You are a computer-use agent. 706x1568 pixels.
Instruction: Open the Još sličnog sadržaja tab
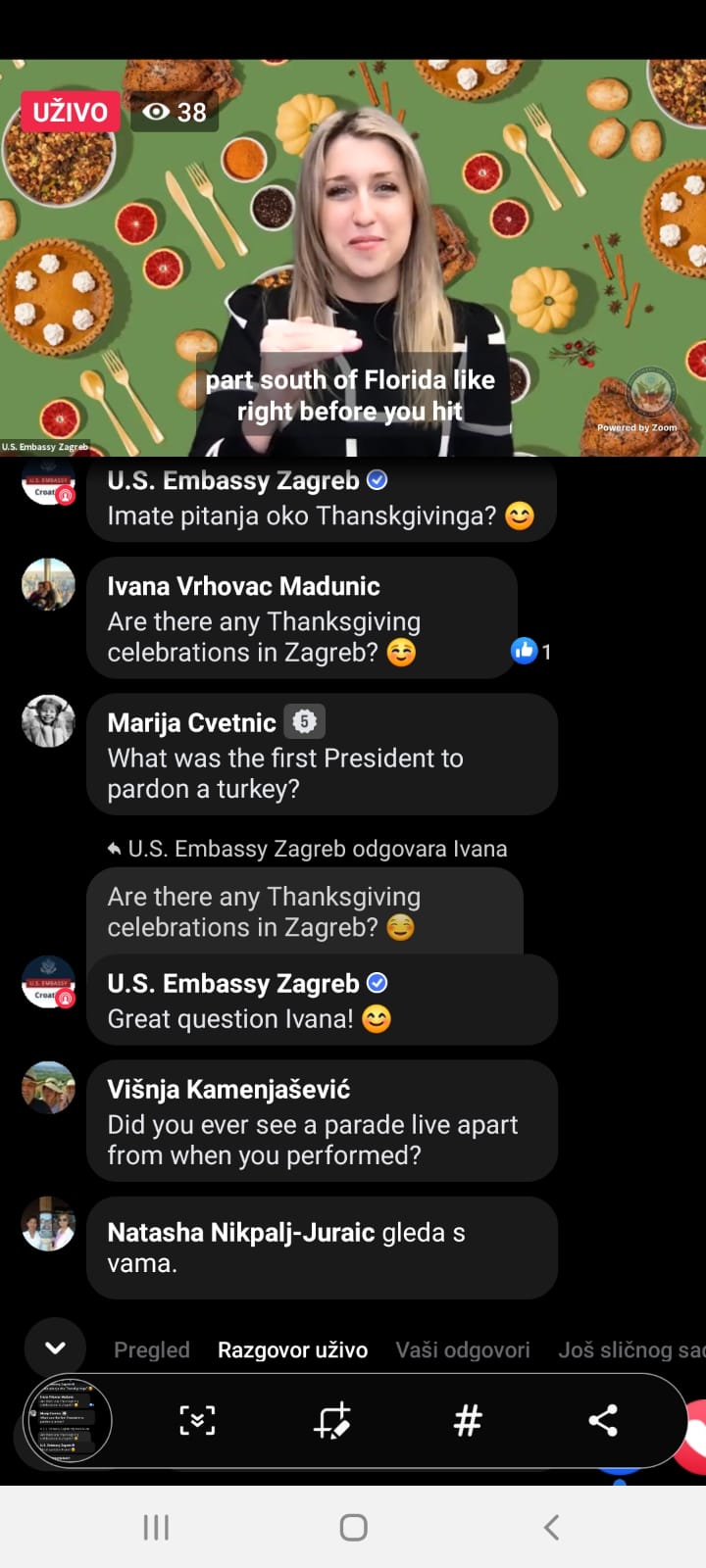(x=630, y=1349)
